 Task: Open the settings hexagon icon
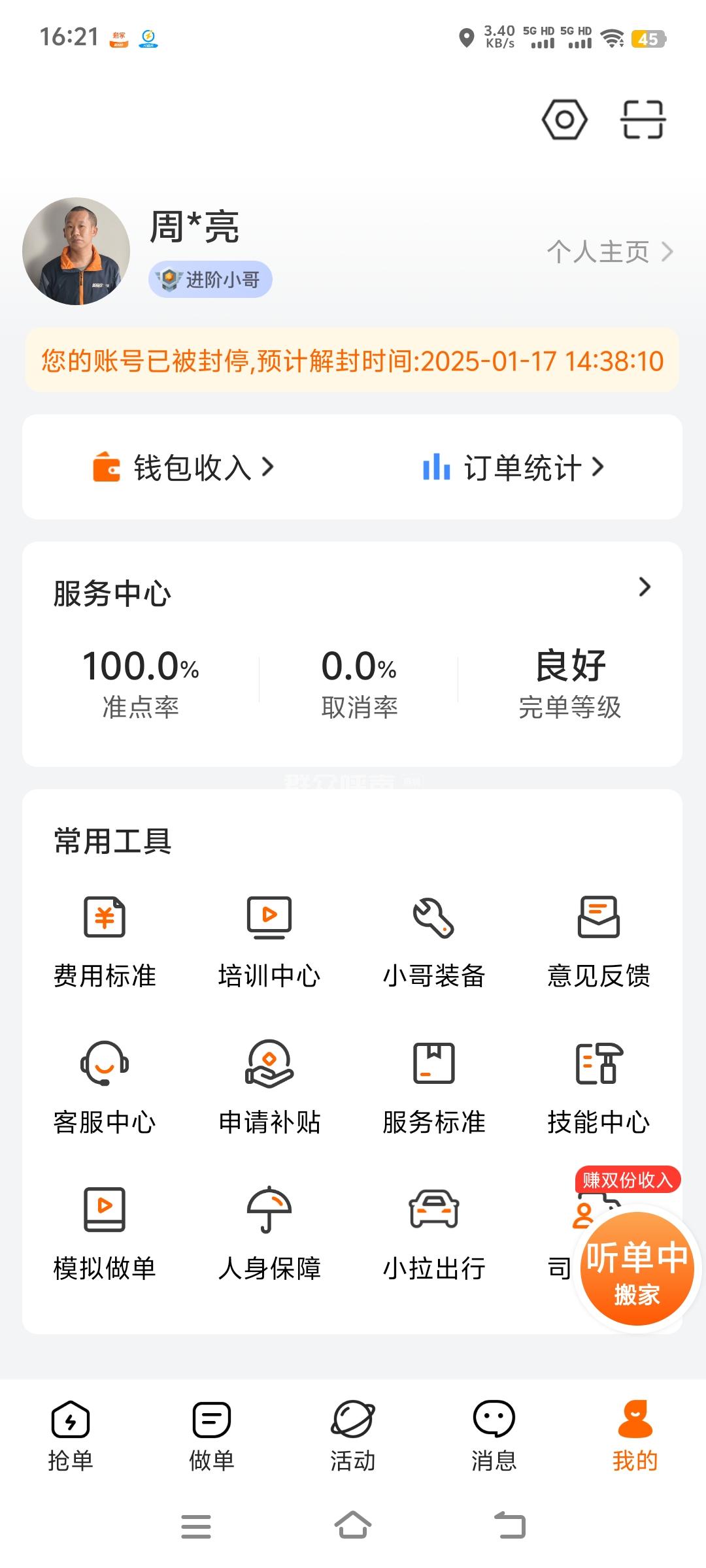click(x=564, y=120)
